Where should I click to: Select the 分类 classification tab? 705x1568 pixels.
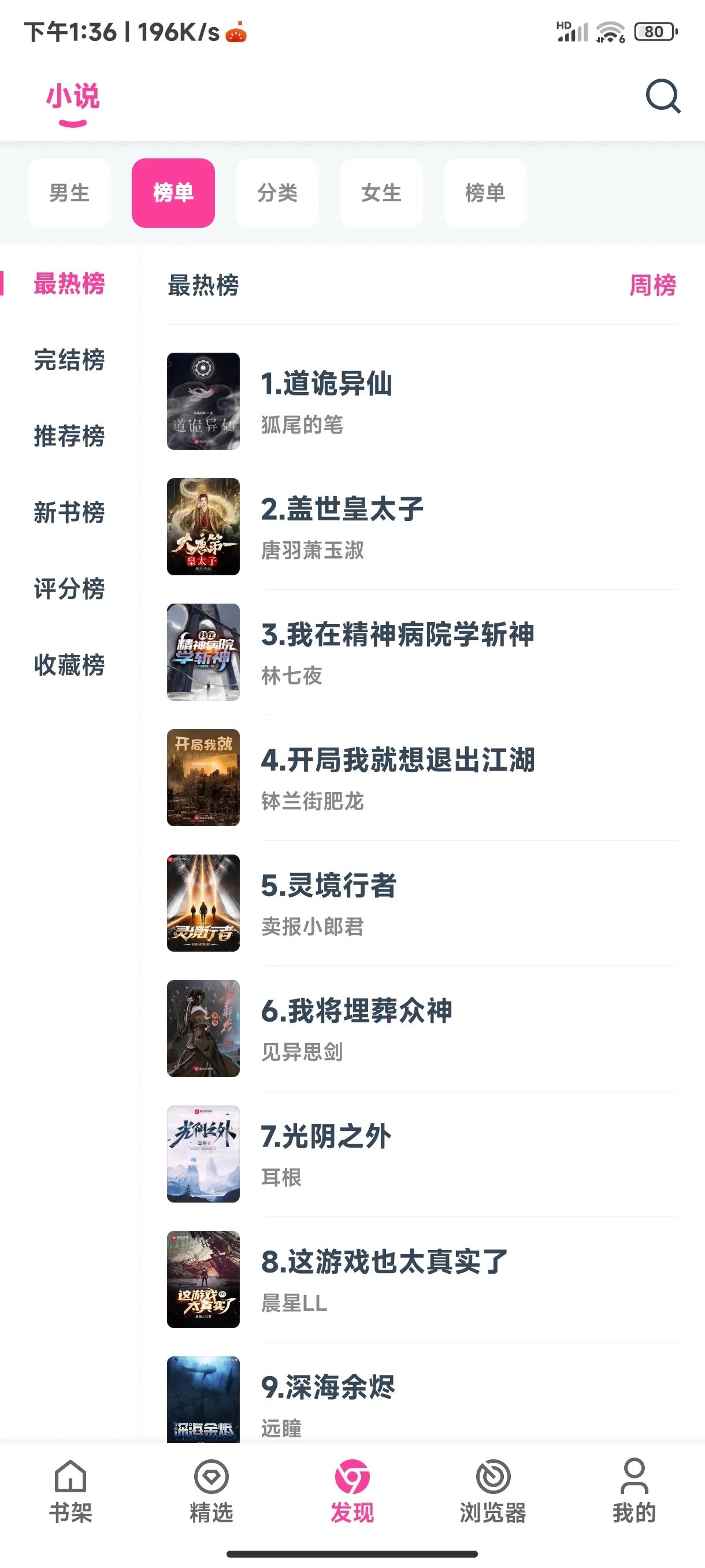277,194
